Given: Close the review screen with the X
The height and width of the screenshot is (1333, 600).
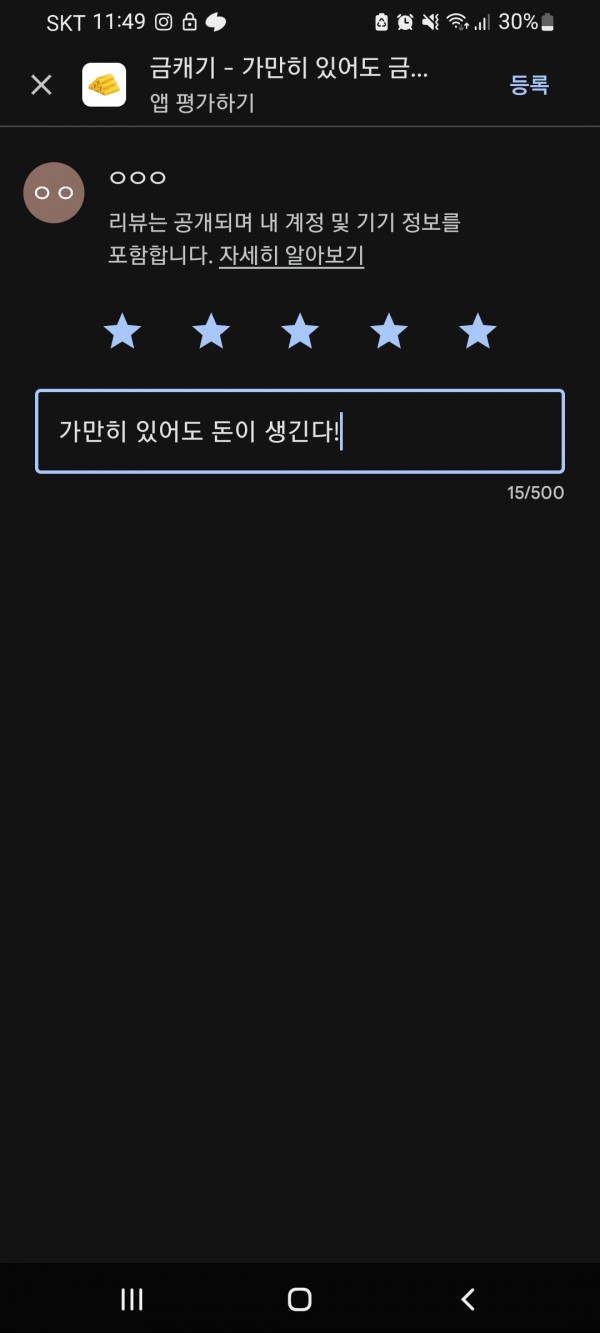Looking at the screenshot, I should click(41, 85).
